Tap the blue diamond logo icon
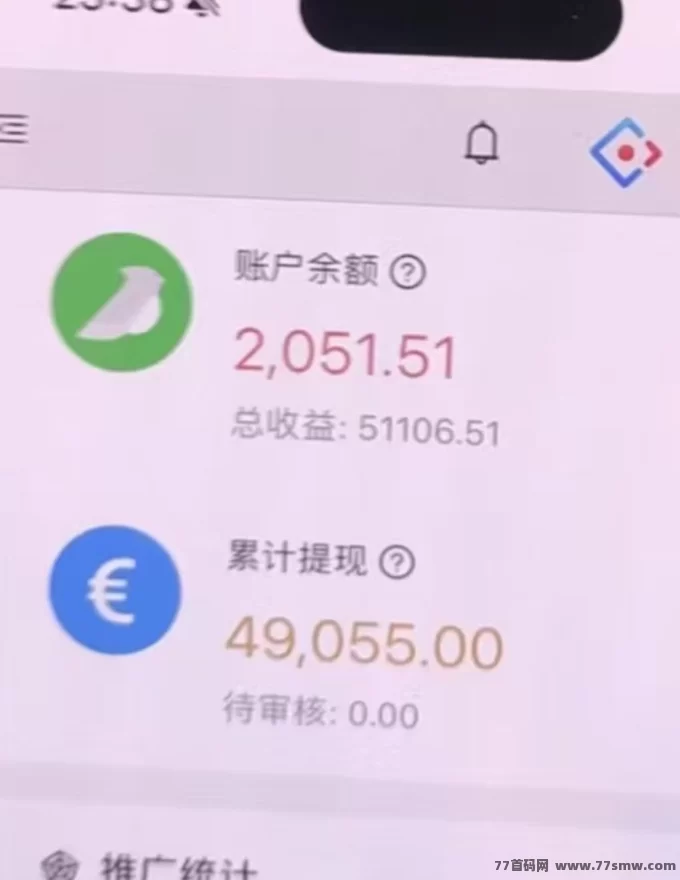Viewport: 680px width, 880px height. point(626,153)
